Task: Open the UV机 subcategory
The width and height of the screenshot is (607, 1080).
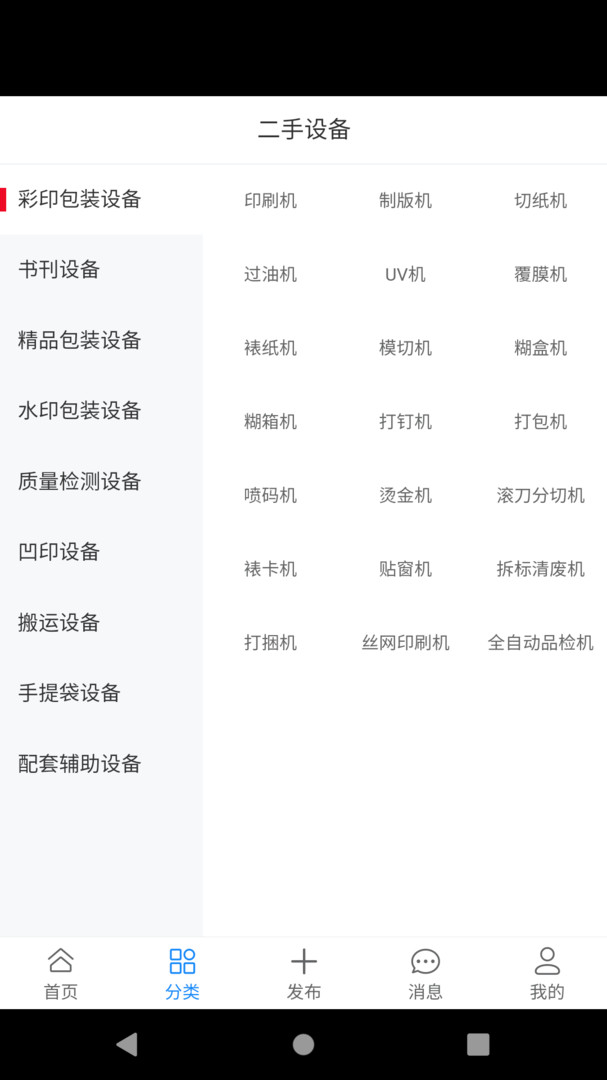Action: [405, 274]
